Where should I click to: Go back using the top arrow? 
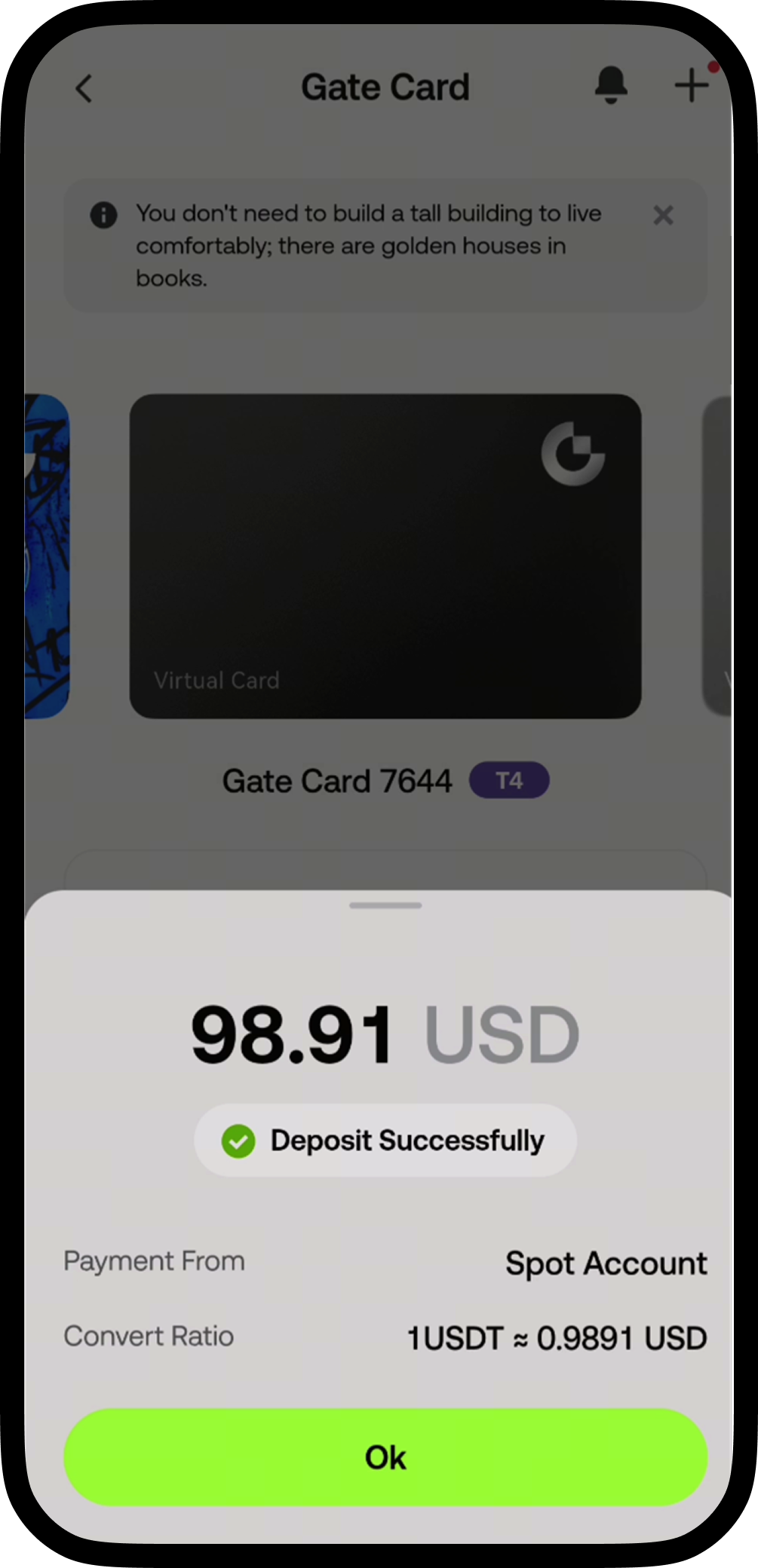click(x=84, y=88)
